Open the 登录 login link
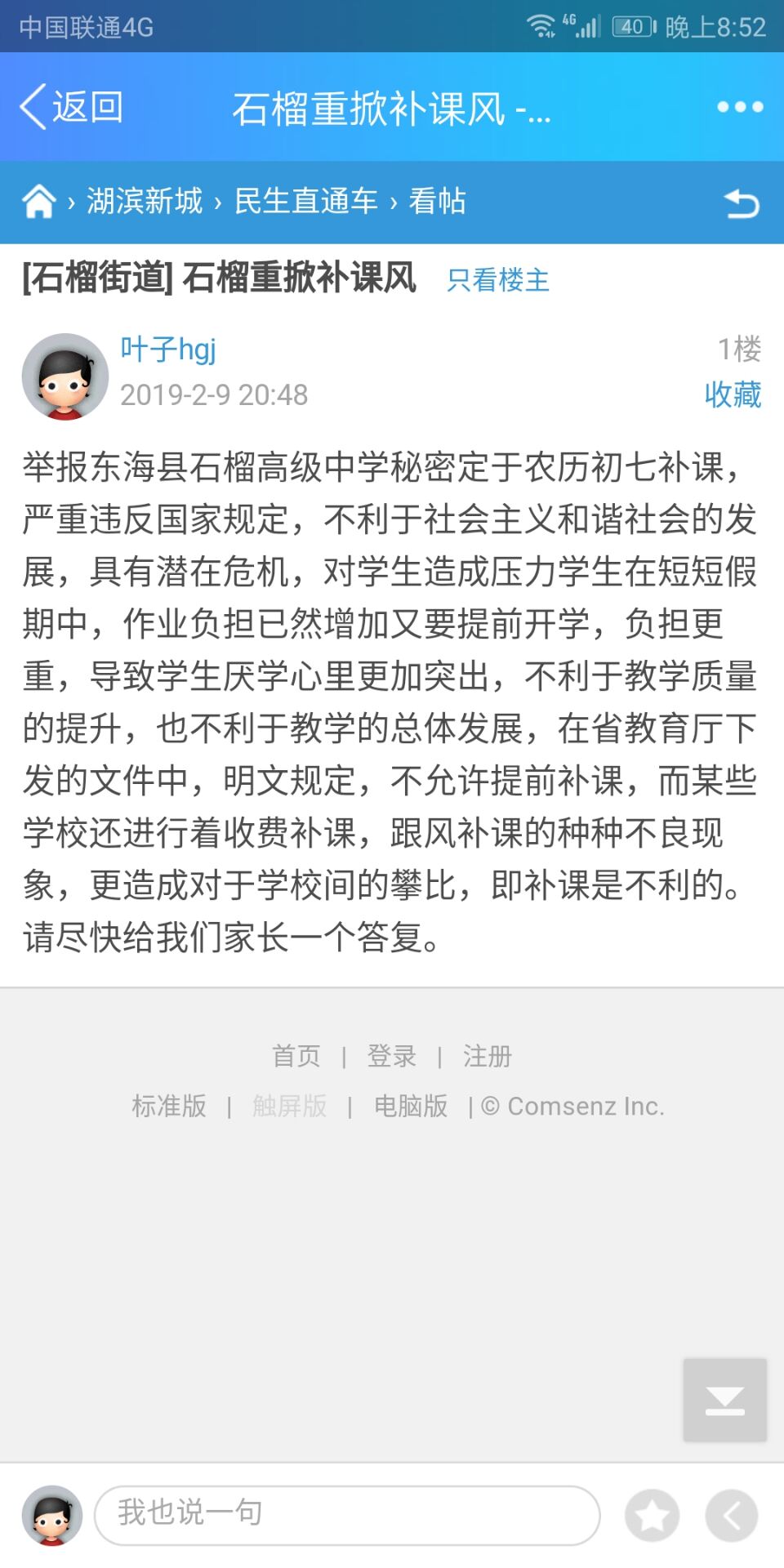The image size is (784, 1568). tap(391, 1056)
